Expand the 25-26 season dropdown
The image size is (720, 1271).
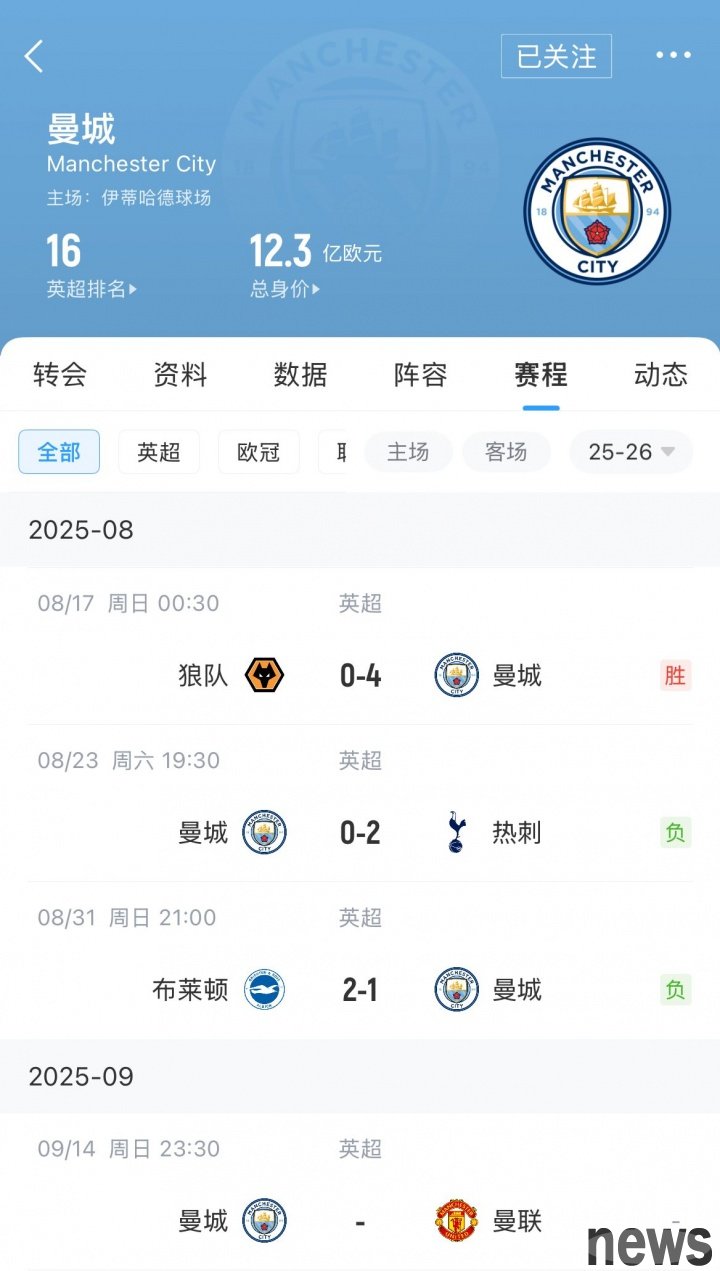click(632, 452)
